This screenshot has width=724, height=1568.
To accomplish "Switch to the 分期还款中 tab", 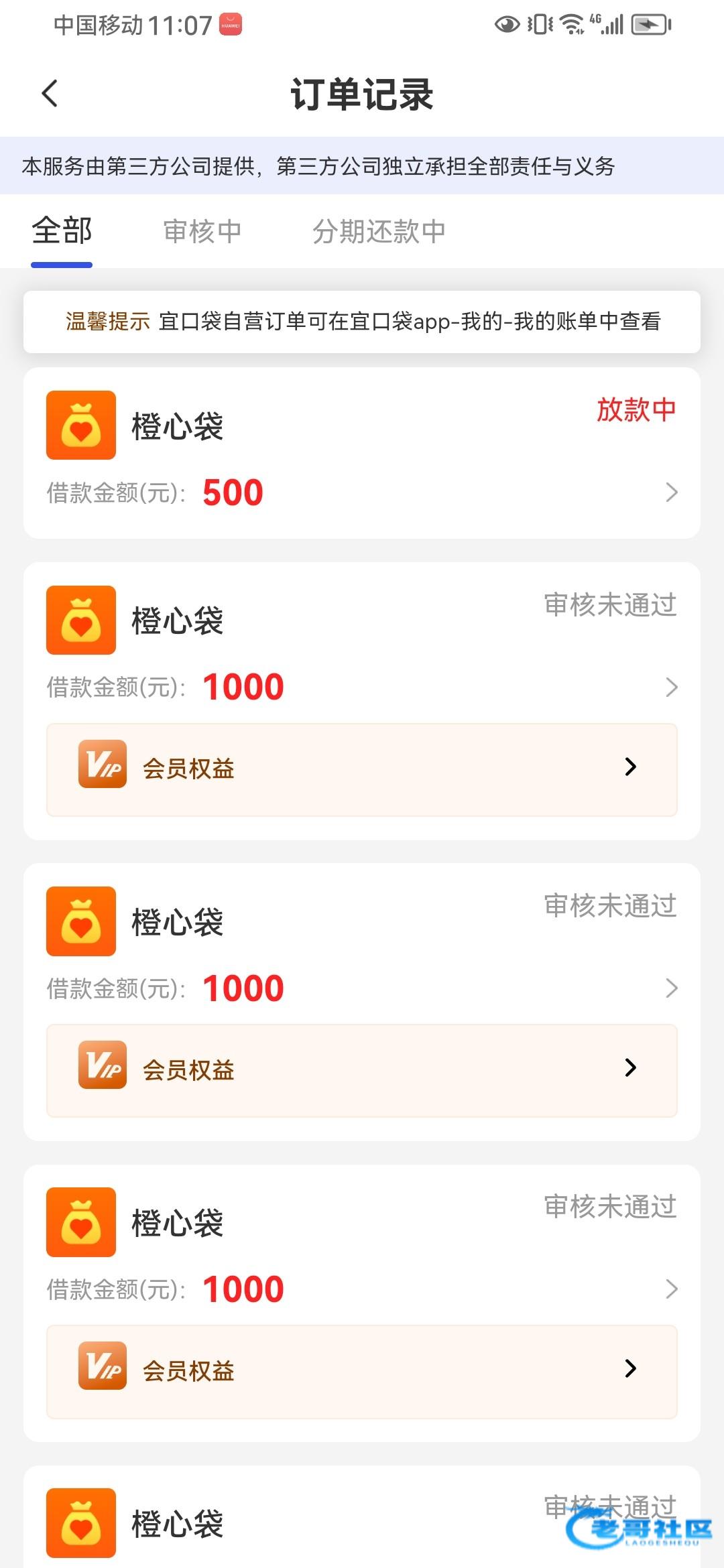I will [x=379, y=232].
